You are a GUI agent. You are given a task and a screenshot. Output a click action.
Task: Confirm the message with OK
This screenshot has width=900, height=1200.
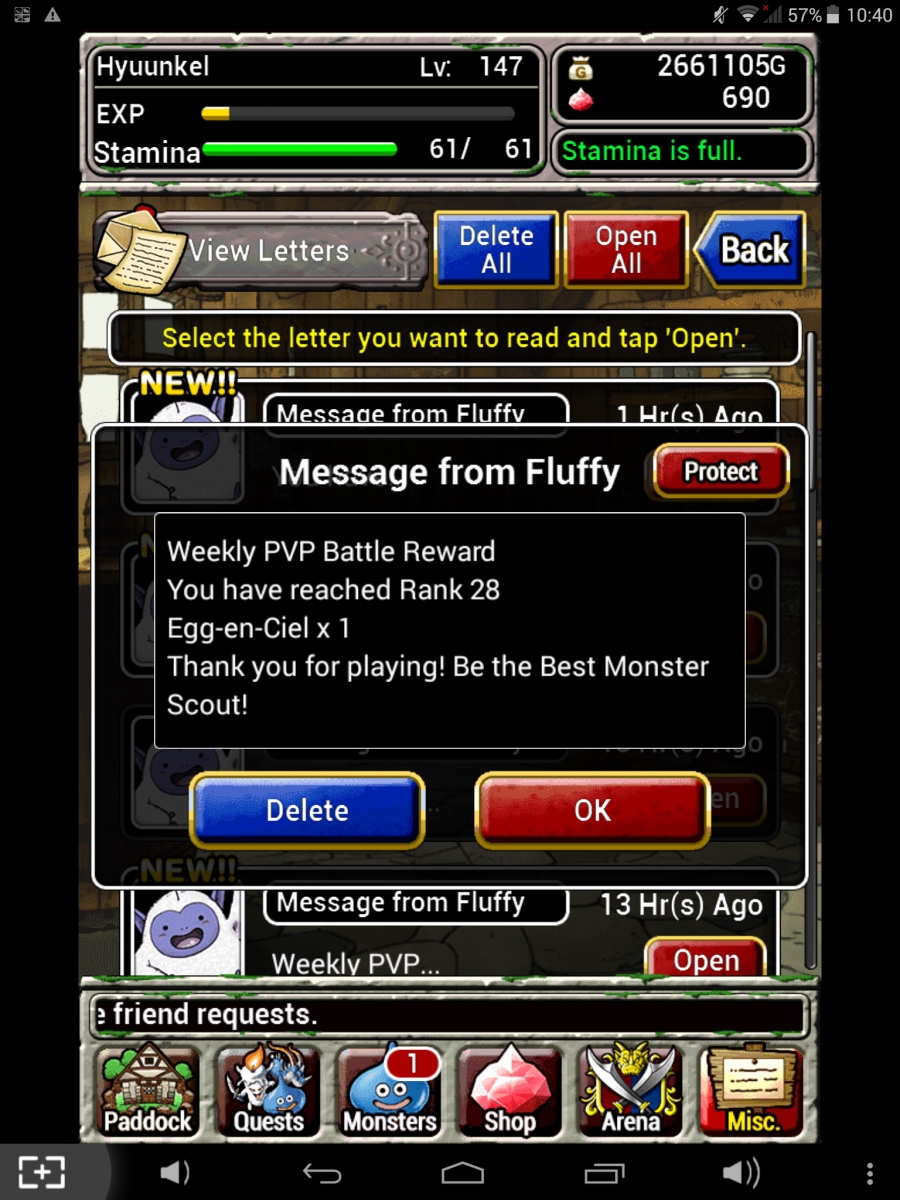[592, 810]
